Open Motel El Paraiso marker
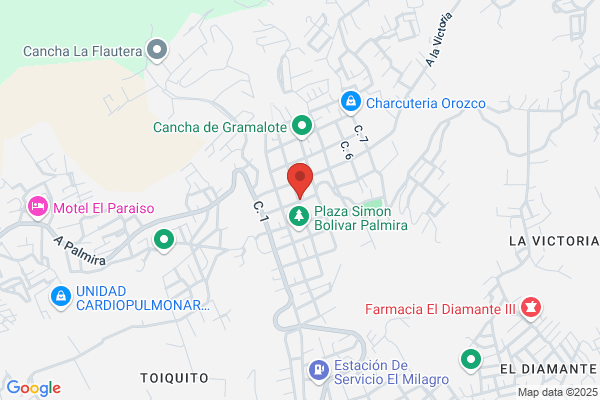Viewport: 600px width, 400px height. click(38, 208)
